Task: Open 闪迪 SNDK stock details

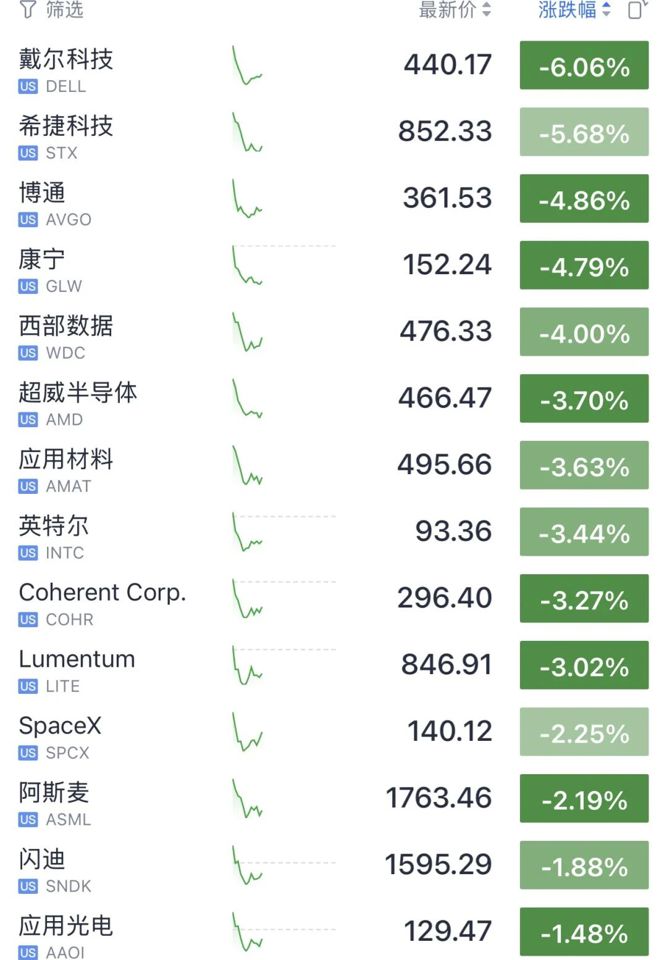Action: click(x=333, y=867)
